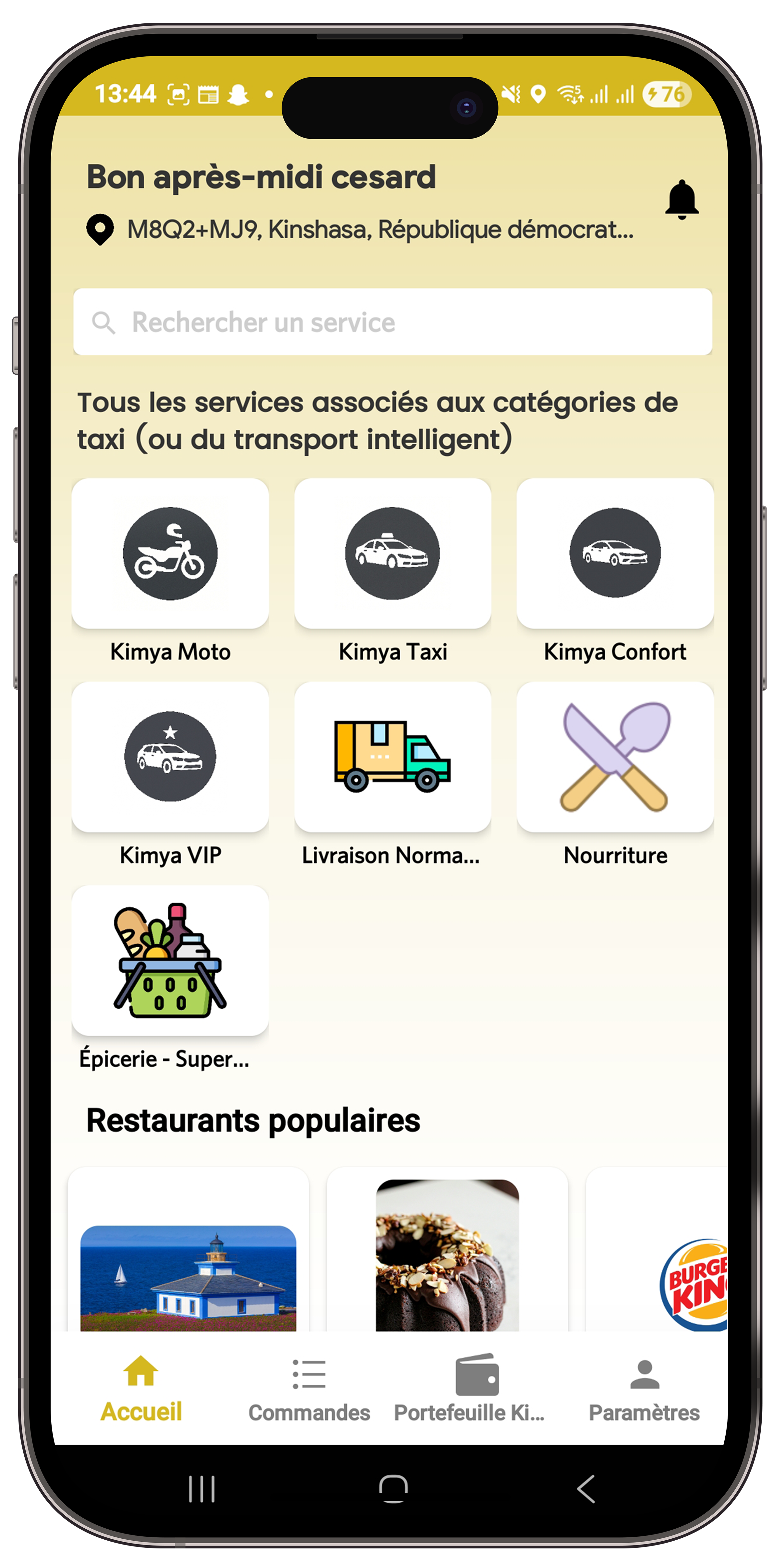Tap the Rechercher un service search field
Screen dimensions: 784x1564
pyautogui.click(x=392, y=322)
